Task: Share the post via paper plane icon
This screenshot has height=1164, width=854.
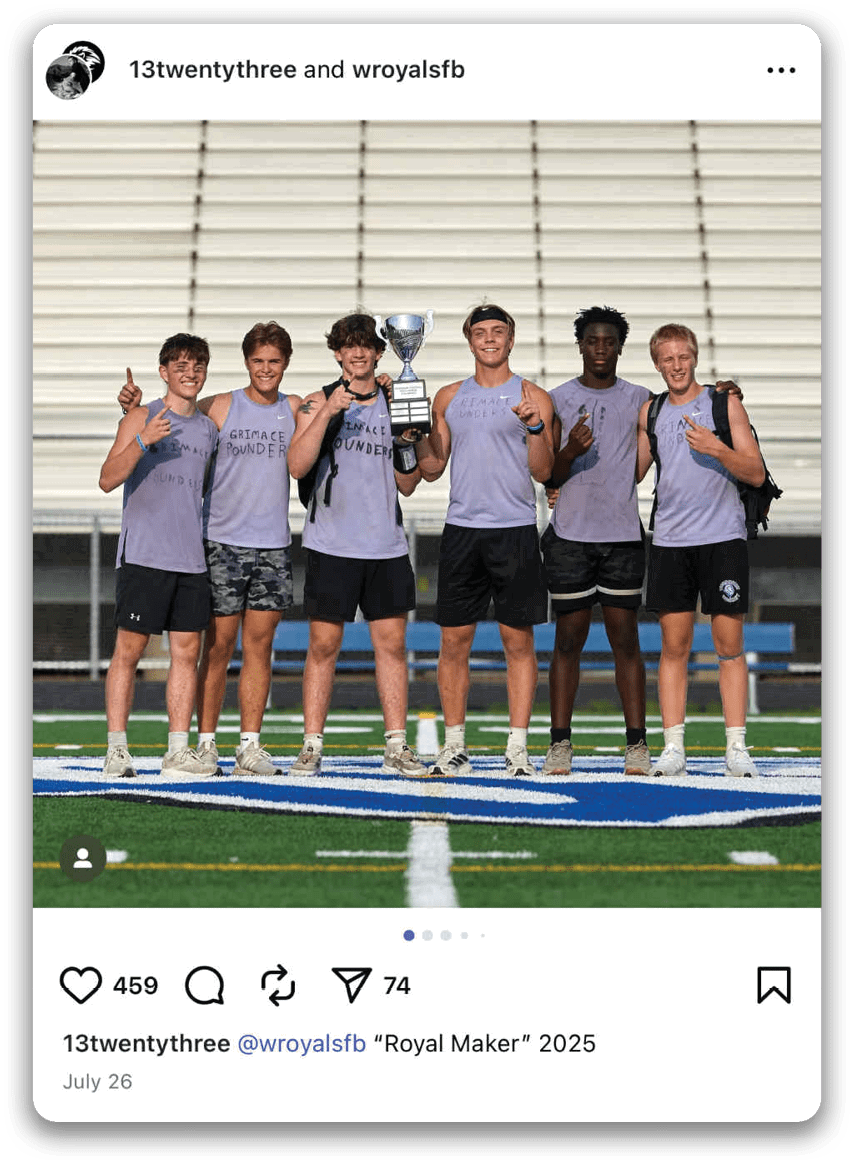Action: click(351, 985)
